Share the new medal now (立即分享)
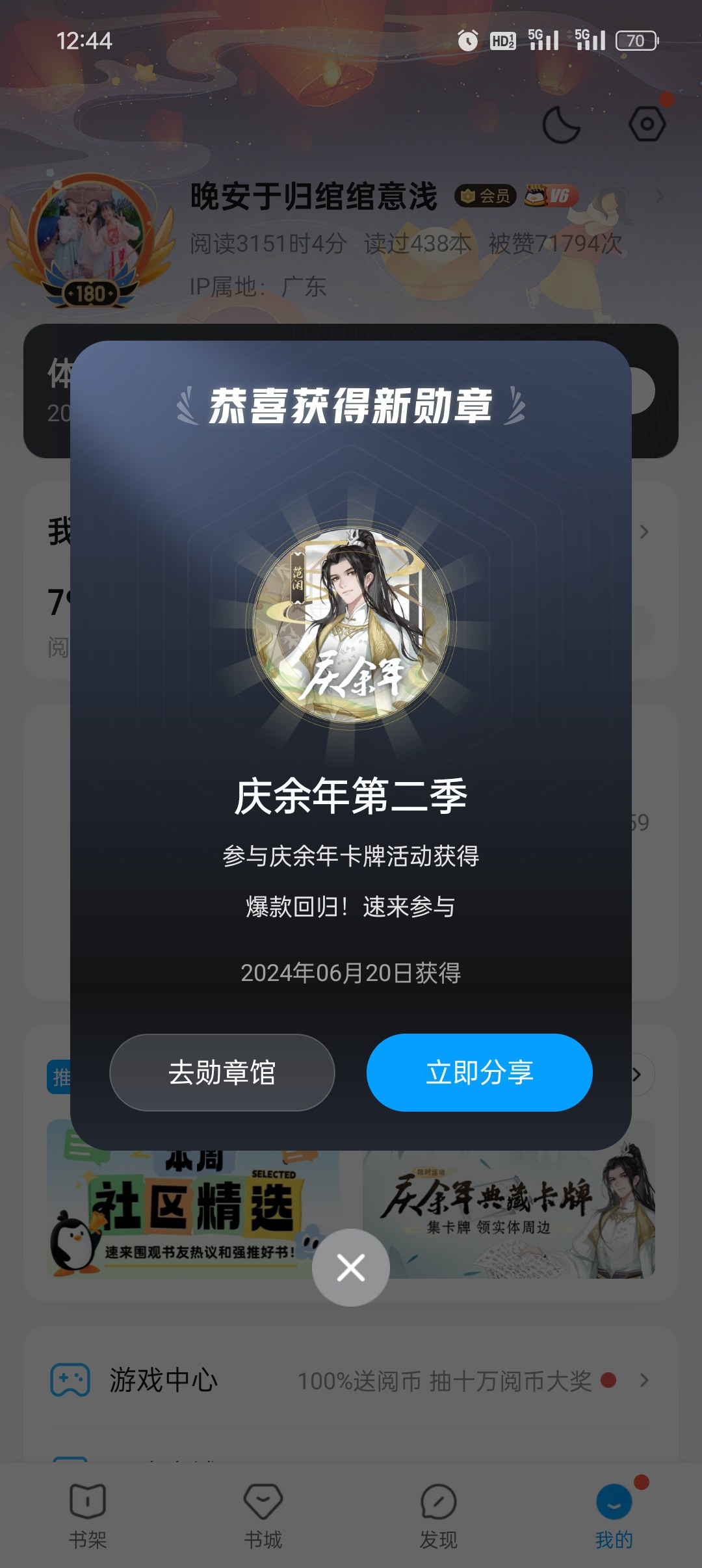Image resolution: width=702 pixels, height=1568 pixels. (x=480, y=1073)
